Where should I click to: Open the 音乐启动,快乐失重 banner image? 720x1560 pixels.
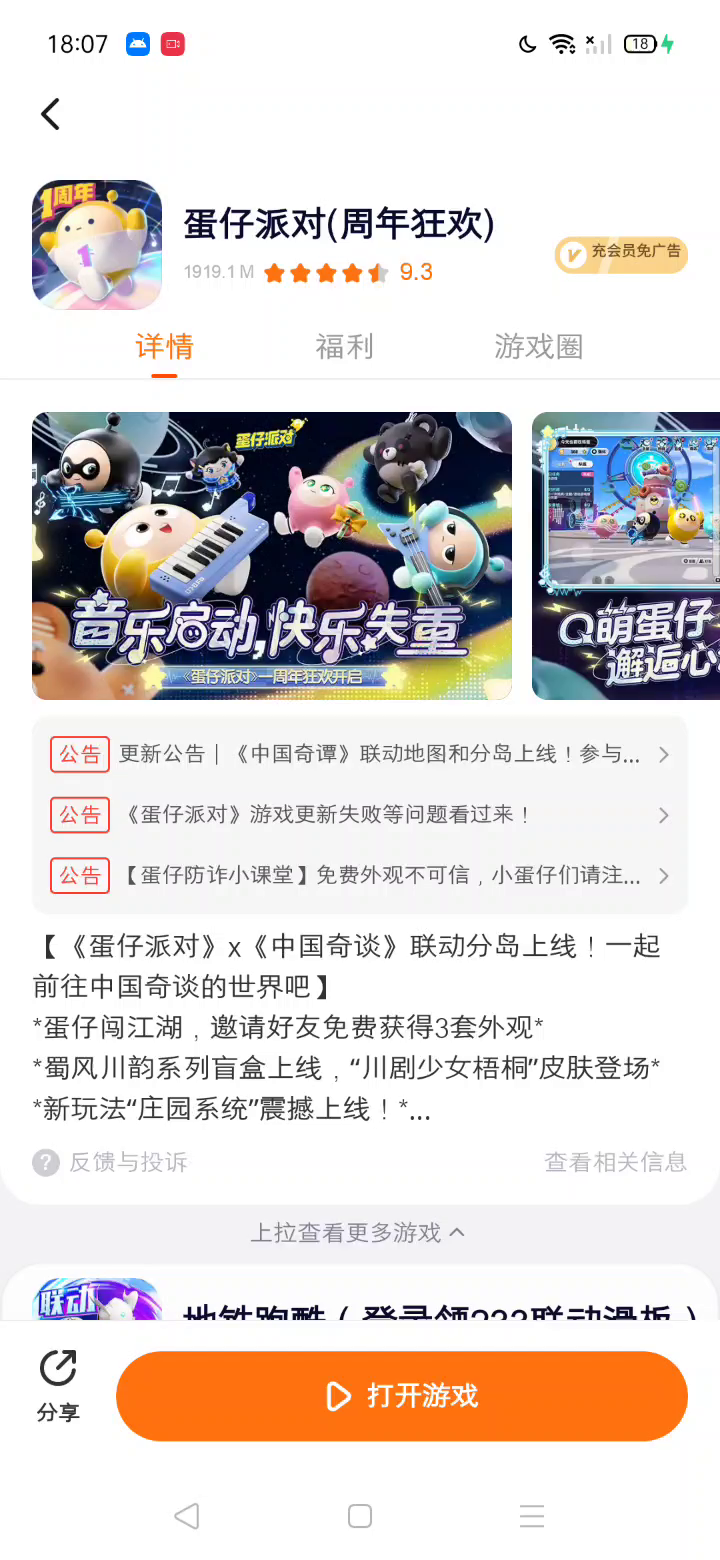point(271,555)
